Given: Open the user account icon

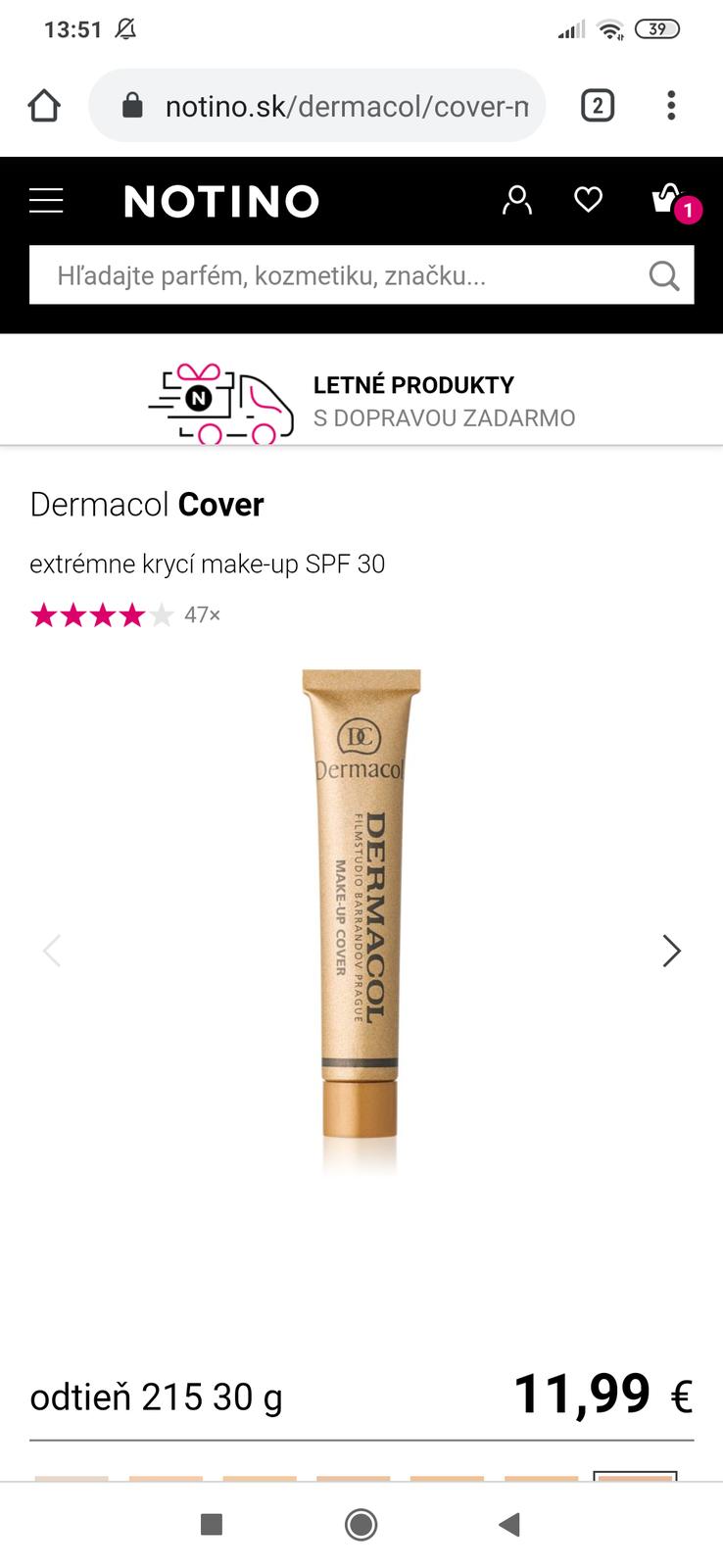Looking at the screenshot, I should coord(516,200).
